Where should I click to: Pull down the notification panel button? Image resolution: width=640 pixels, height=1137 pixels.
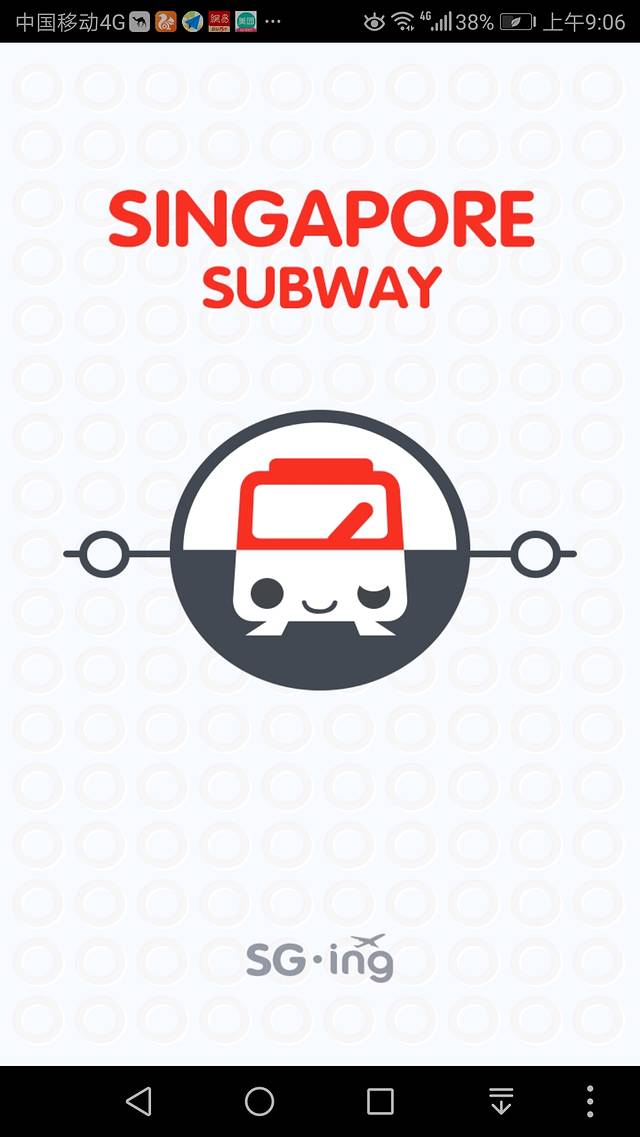tap(501, 1101)
